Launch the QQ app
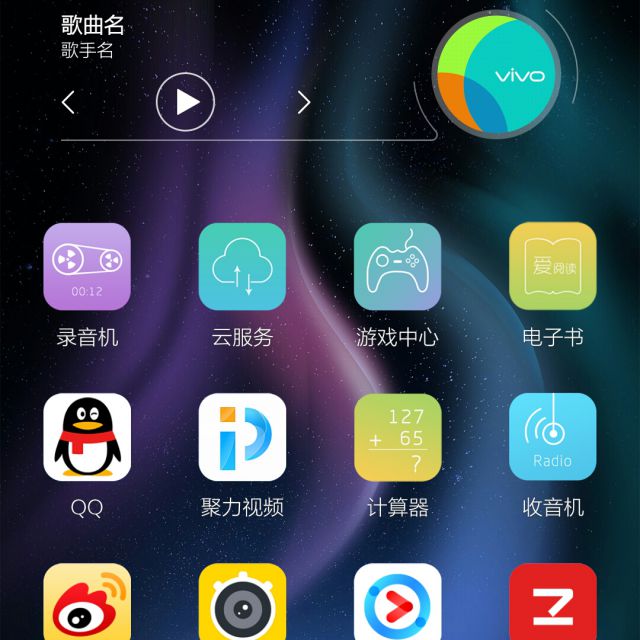 pyautogui.click(x=87, y=437)
